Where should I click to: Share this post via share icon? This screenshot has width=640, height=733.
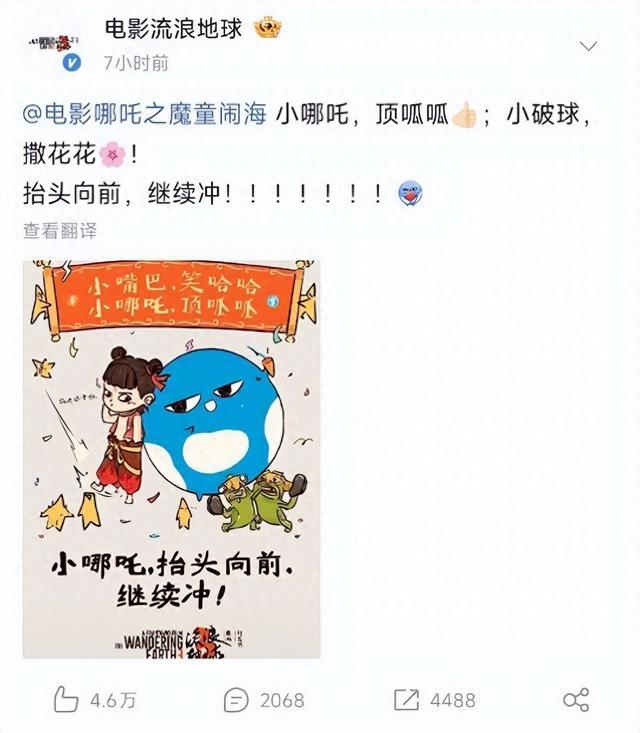tap(575, 699)
